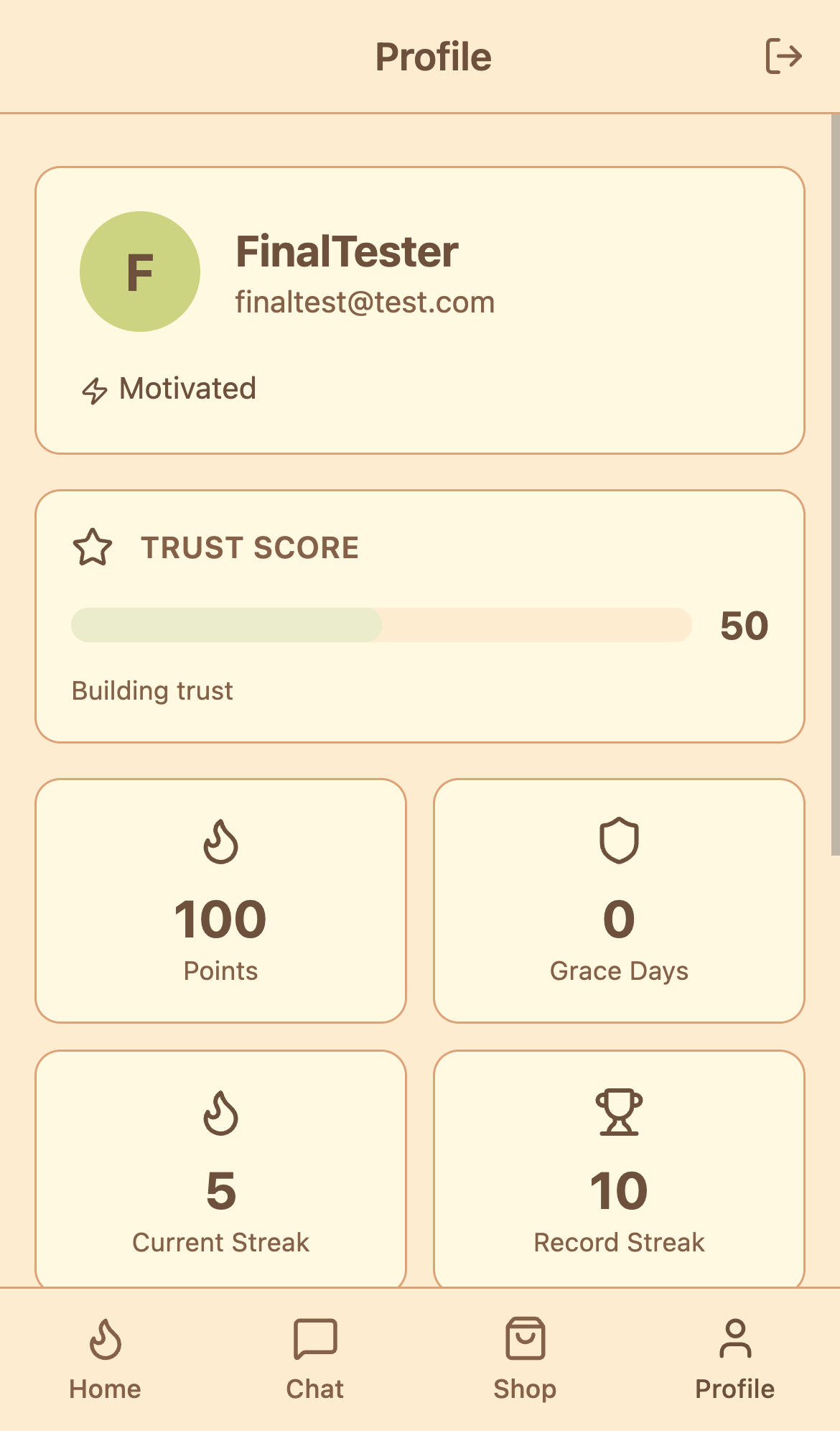Screen dimensions: 840x1431
Task: Select the Profile tab
Action: click(734, 1358)
